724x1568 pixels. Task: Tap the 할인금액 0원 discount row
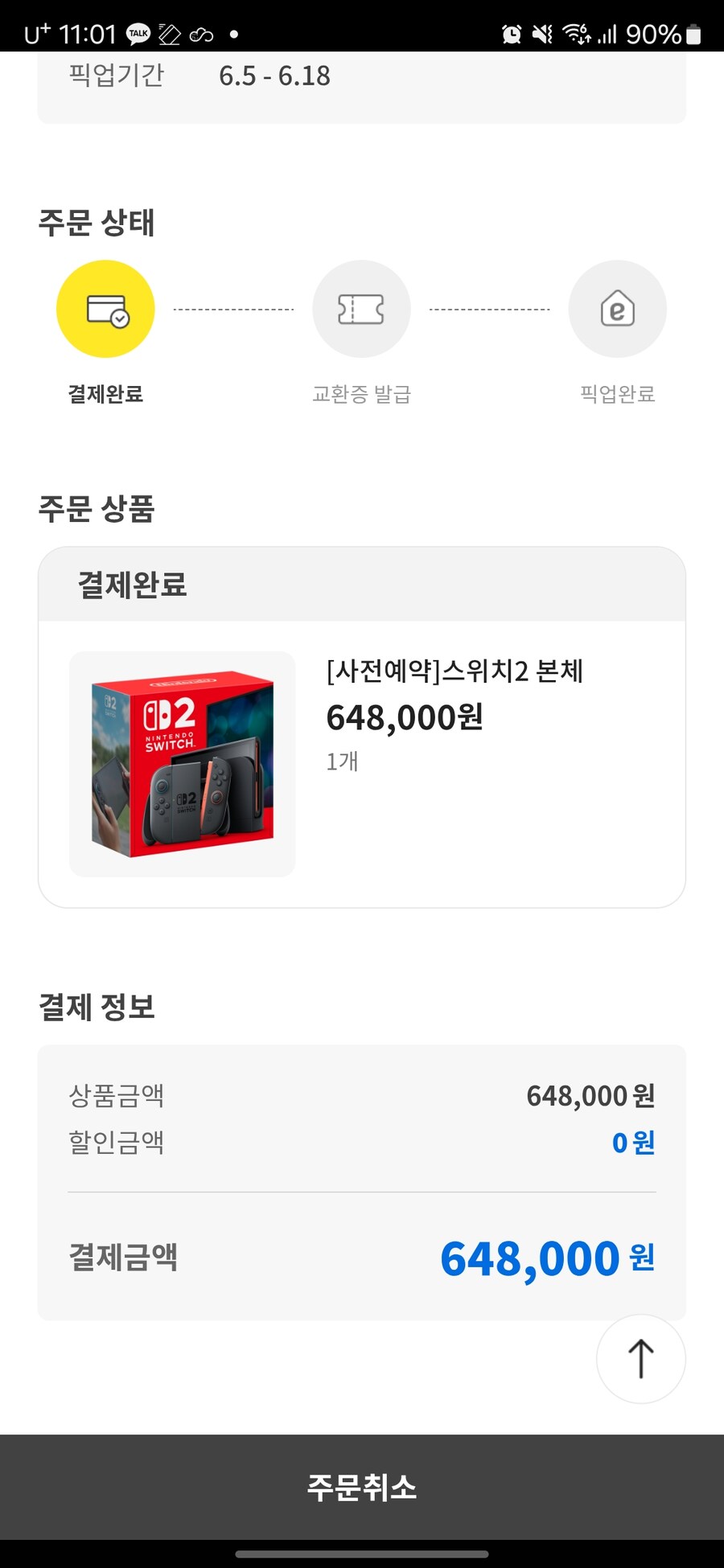(x=360, y=1142)
